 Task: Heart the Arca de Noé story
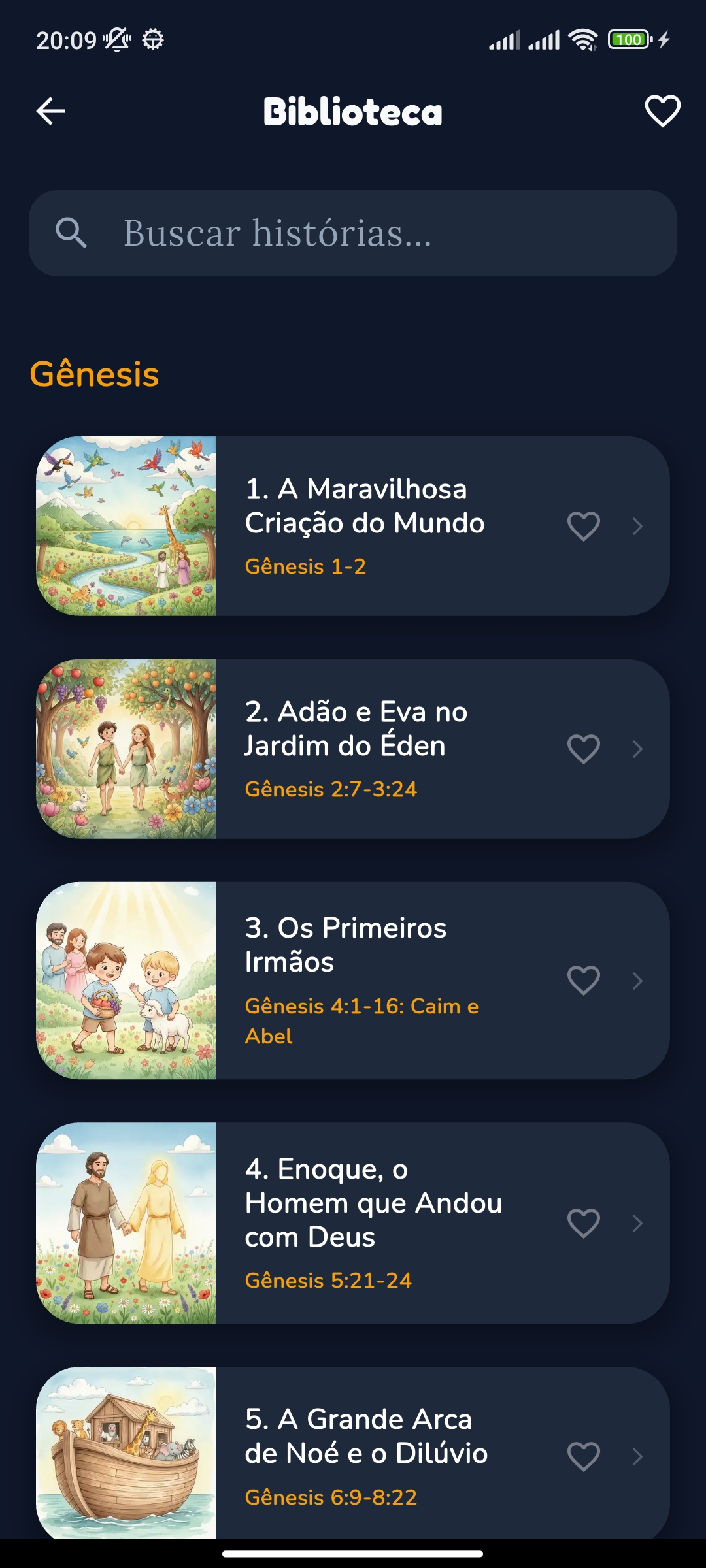(583, 1457)
